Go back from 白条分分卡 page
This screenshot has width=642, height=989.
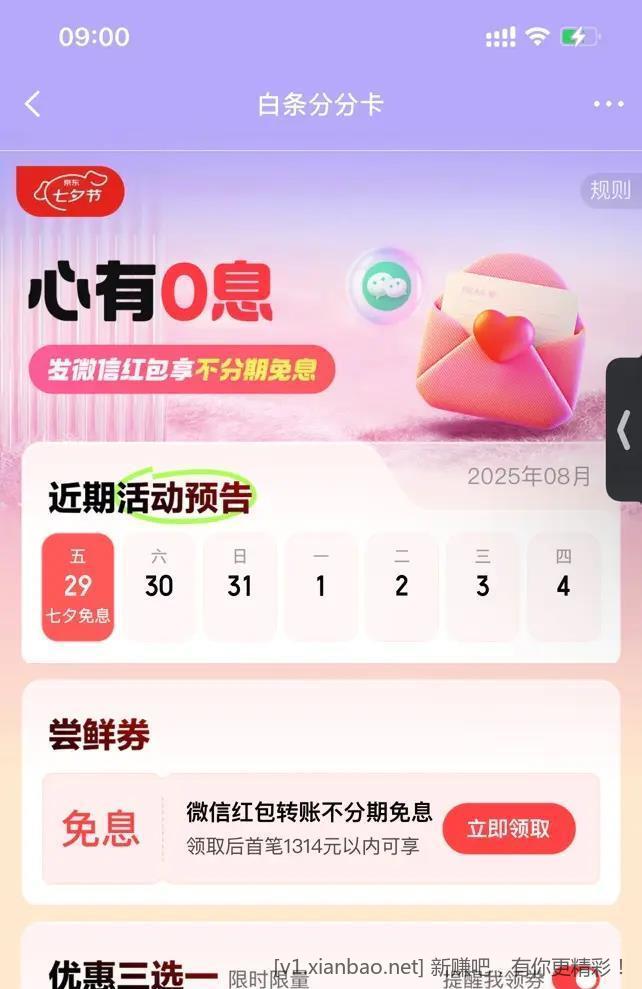[x=33, y=104]
